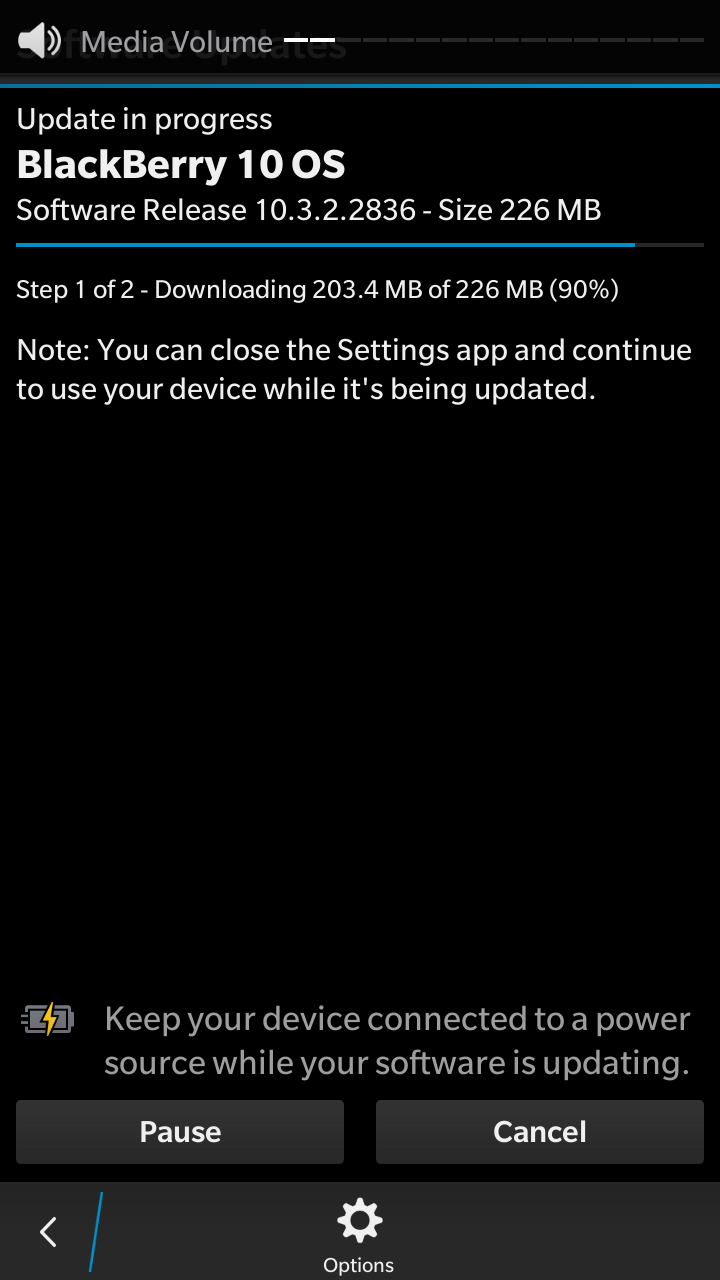
Task: Go back with the arrow
Action: pyautogui.click(x=48, y=1232)
